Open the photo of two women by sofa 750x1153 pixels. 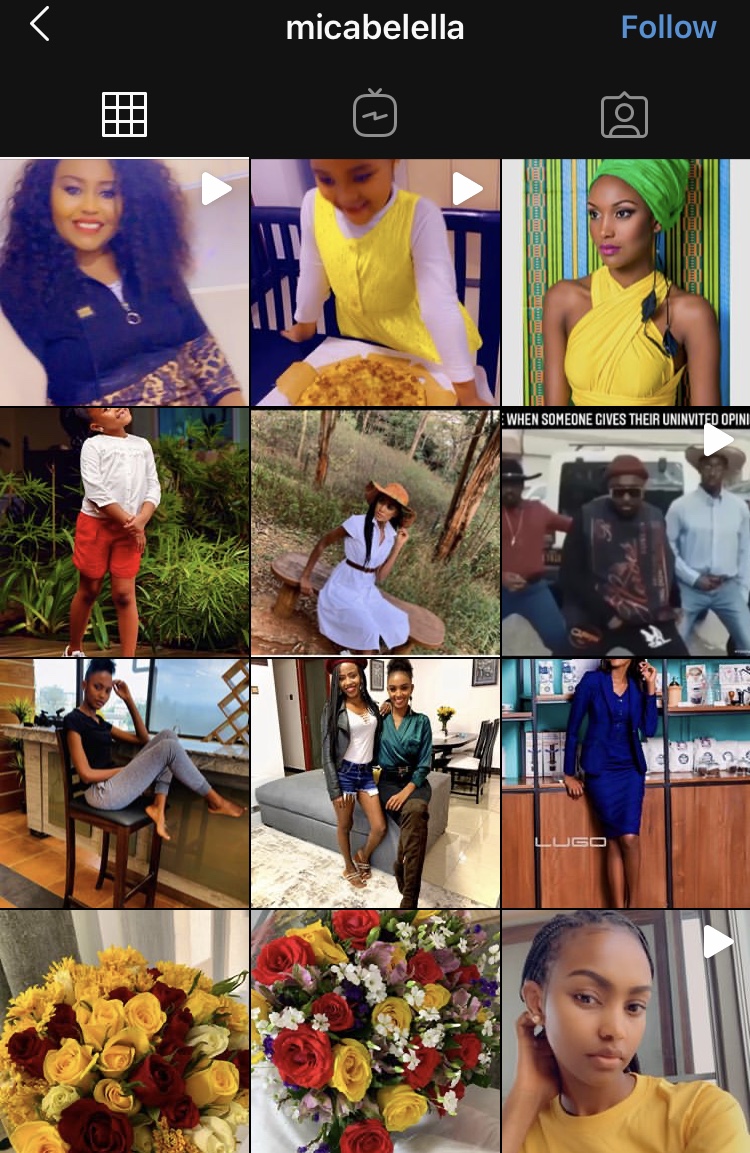(x=375, y=783)
